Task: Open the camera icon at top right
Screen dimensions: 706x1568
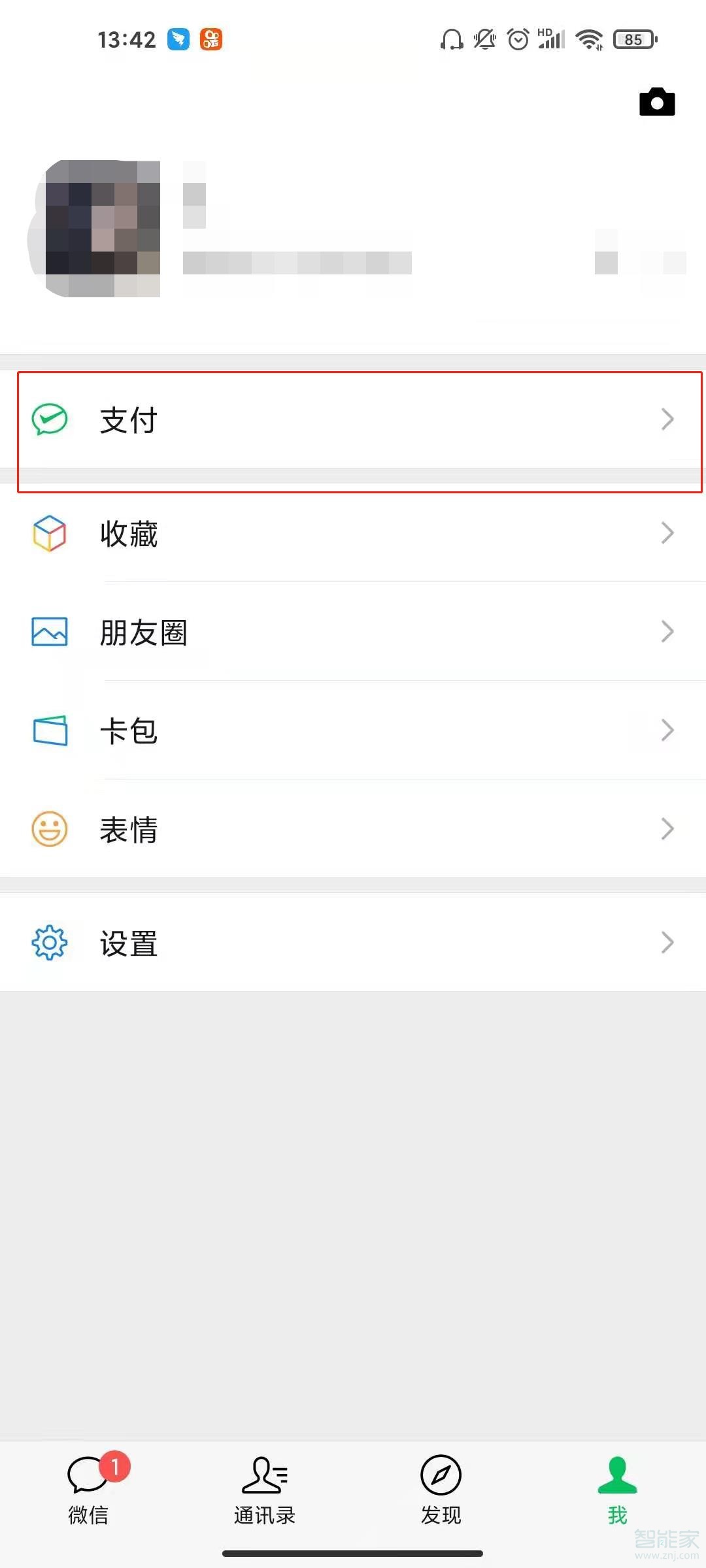Action: 656,101
